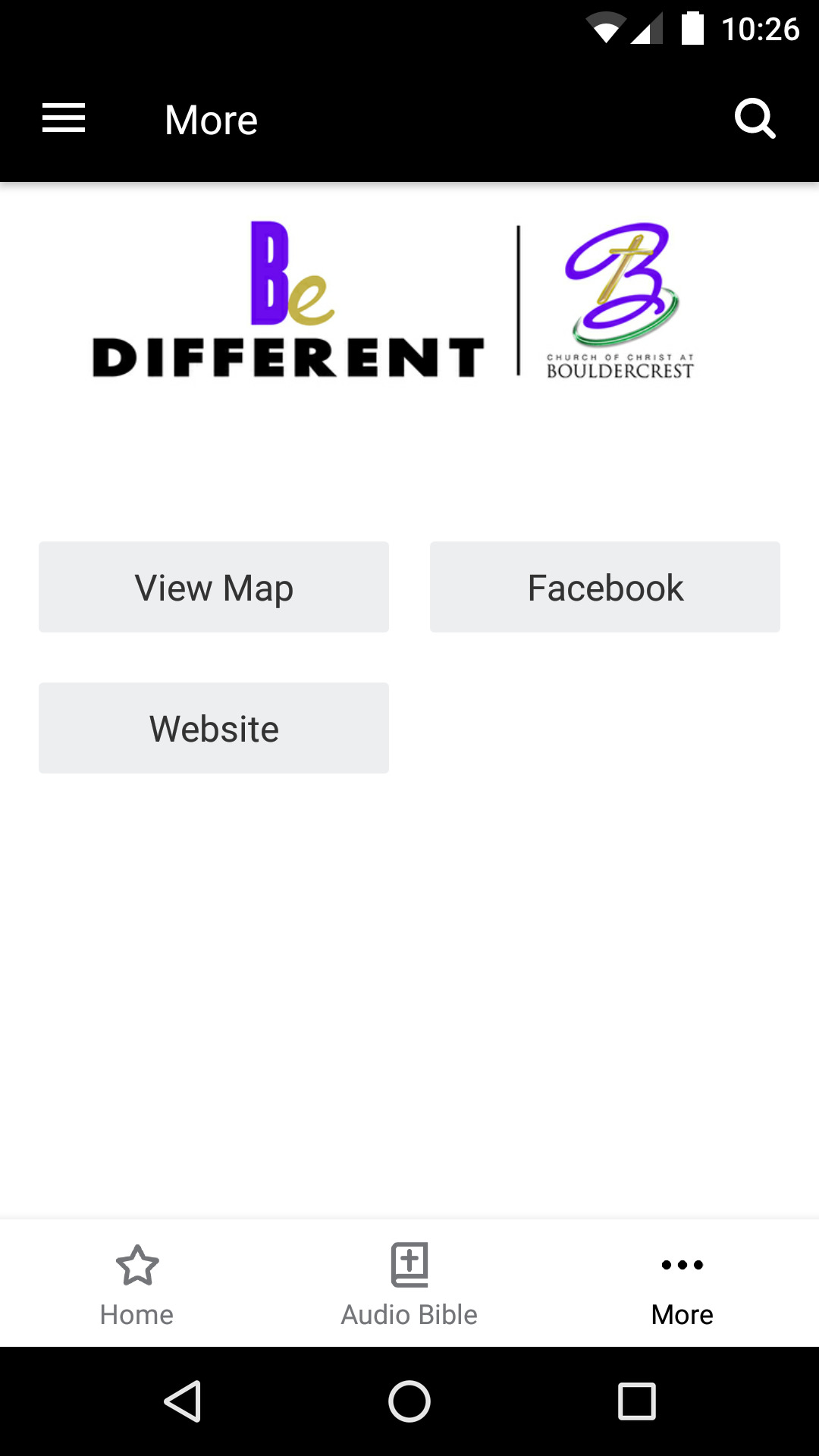Tap the search magnifier icon
This screenshot has height=1456, width=819.
755,118
